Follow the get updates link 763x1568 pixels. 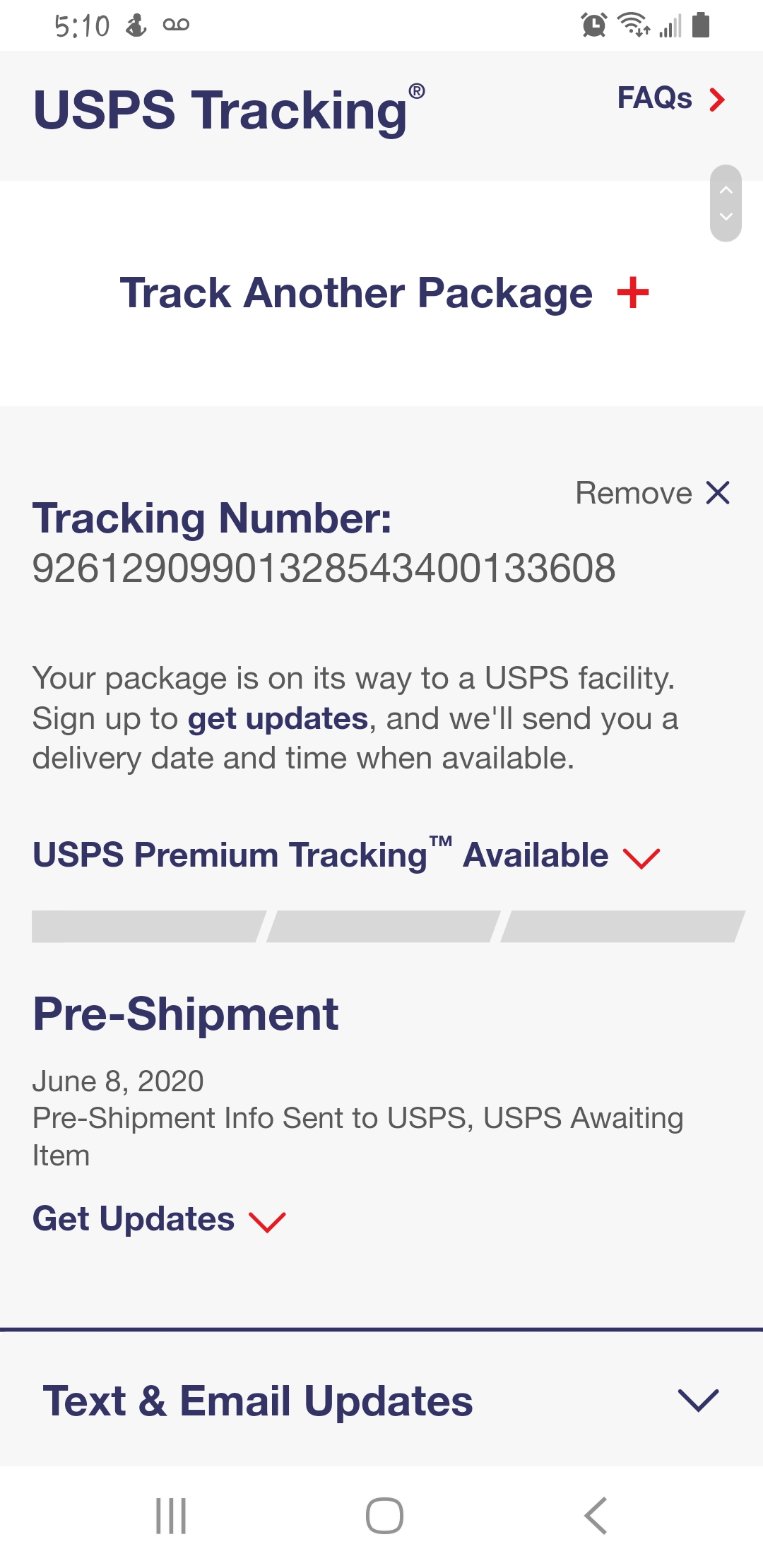click(x=278, y=718)
